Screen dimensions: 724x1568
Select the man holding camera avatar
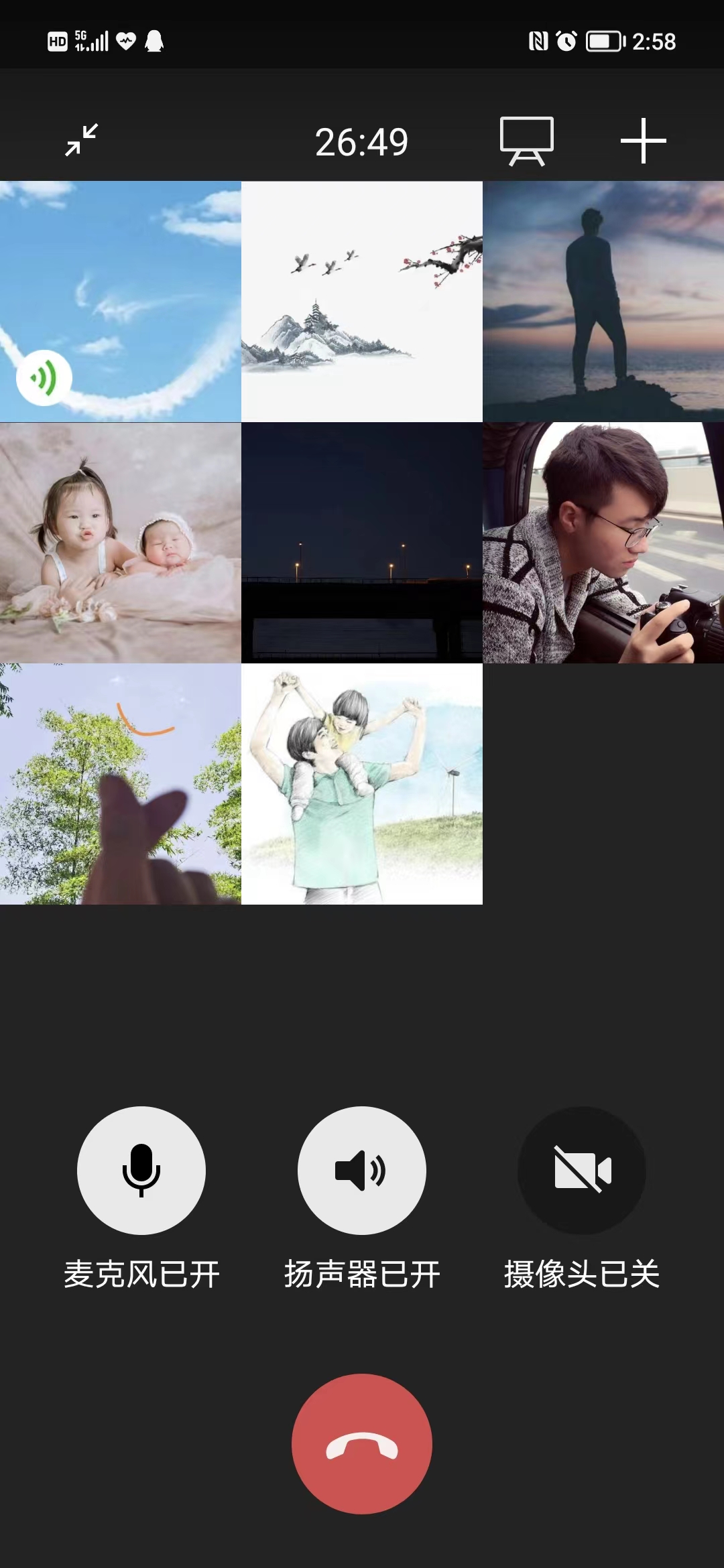point(603,543)
